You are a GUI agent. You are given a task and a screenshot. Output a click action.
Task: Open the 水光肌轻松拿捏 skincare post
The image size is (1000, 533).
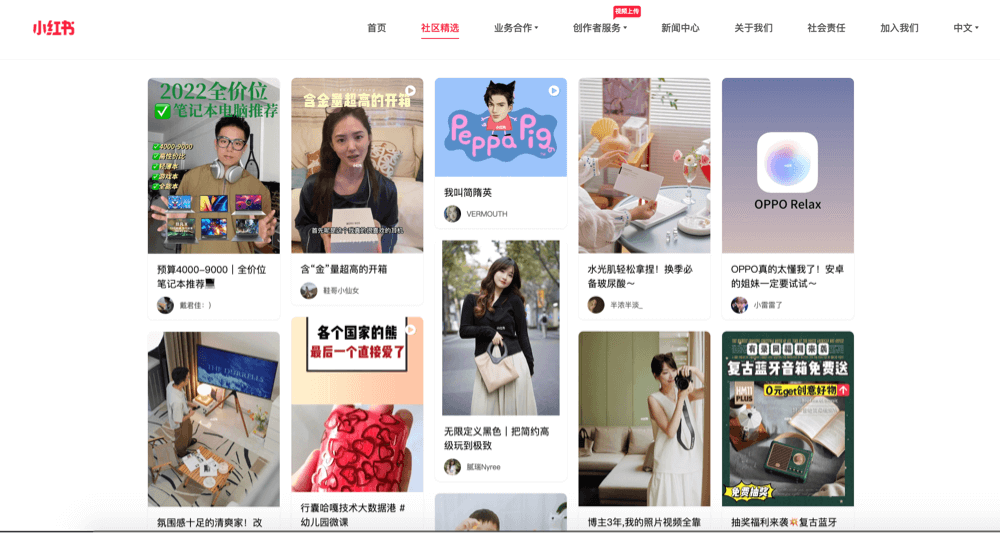point(644,166)
